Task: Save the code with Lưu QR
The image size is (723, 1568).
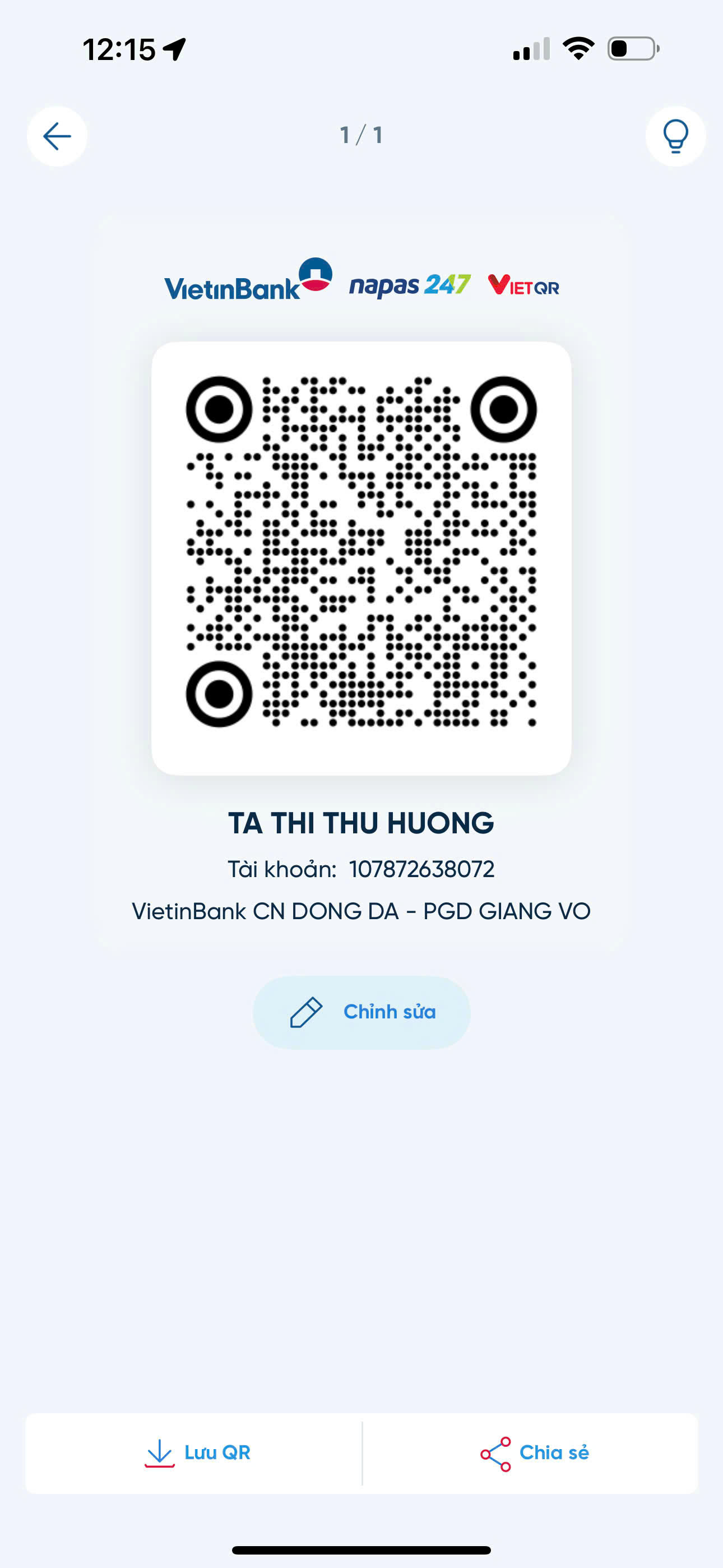Action: coord(197,1452)
